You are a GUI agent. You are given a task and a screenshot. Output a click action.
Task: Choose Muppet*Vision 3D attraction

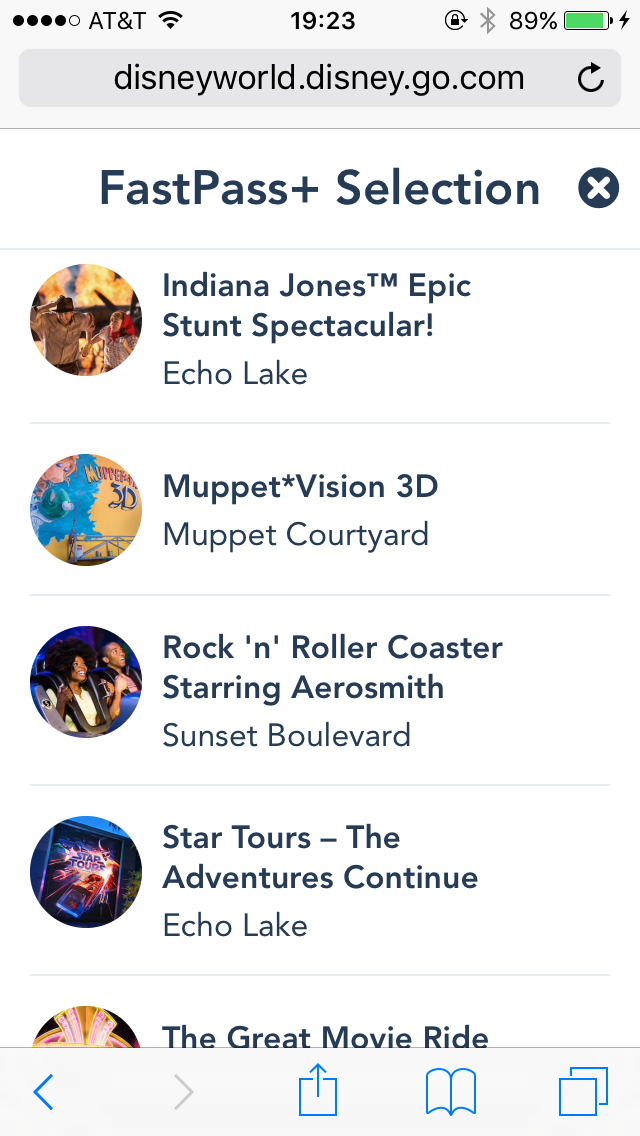pyautogui.click(x=320, y=510)
